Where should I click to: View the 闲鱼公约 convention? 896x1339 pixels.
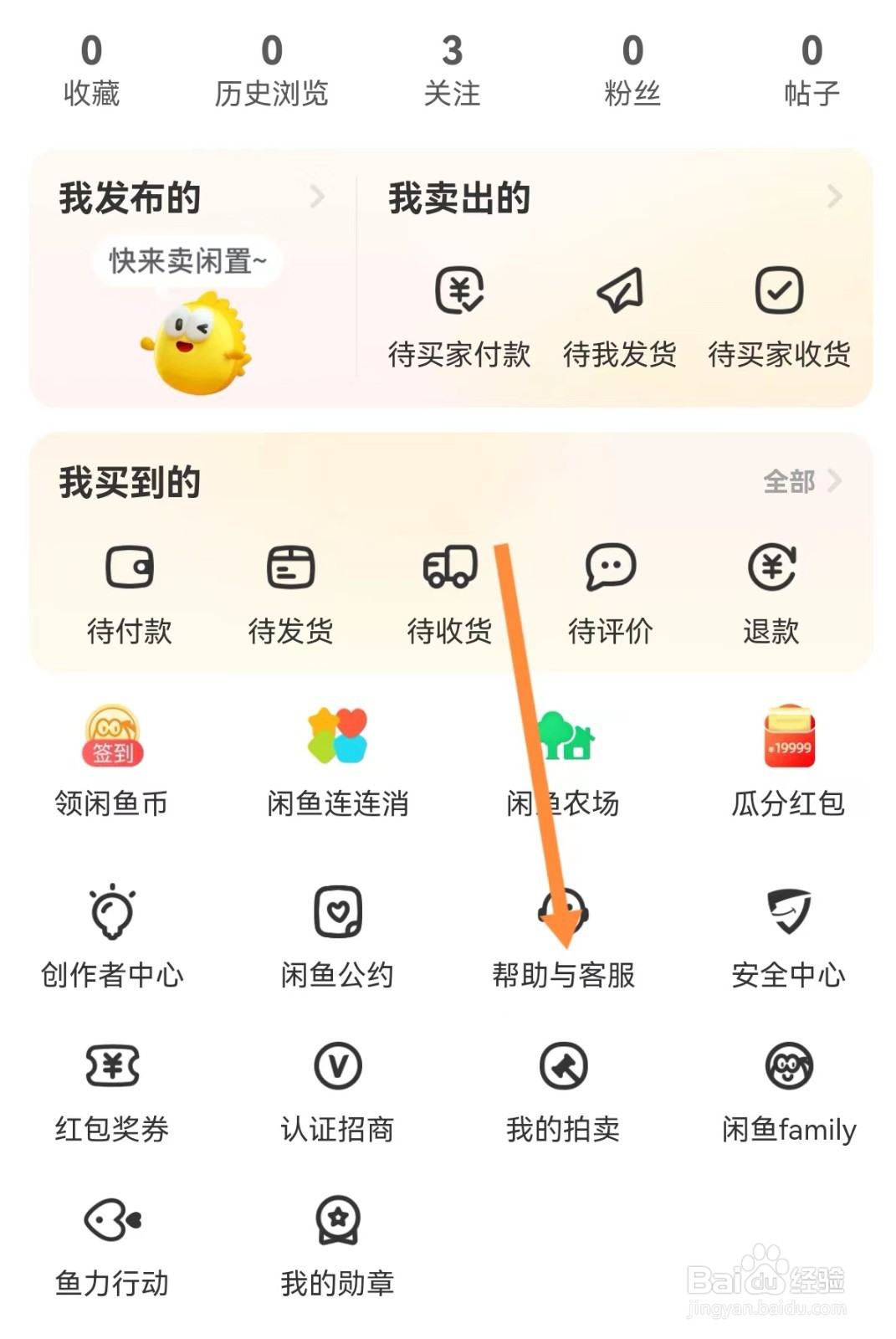[338, 933]
